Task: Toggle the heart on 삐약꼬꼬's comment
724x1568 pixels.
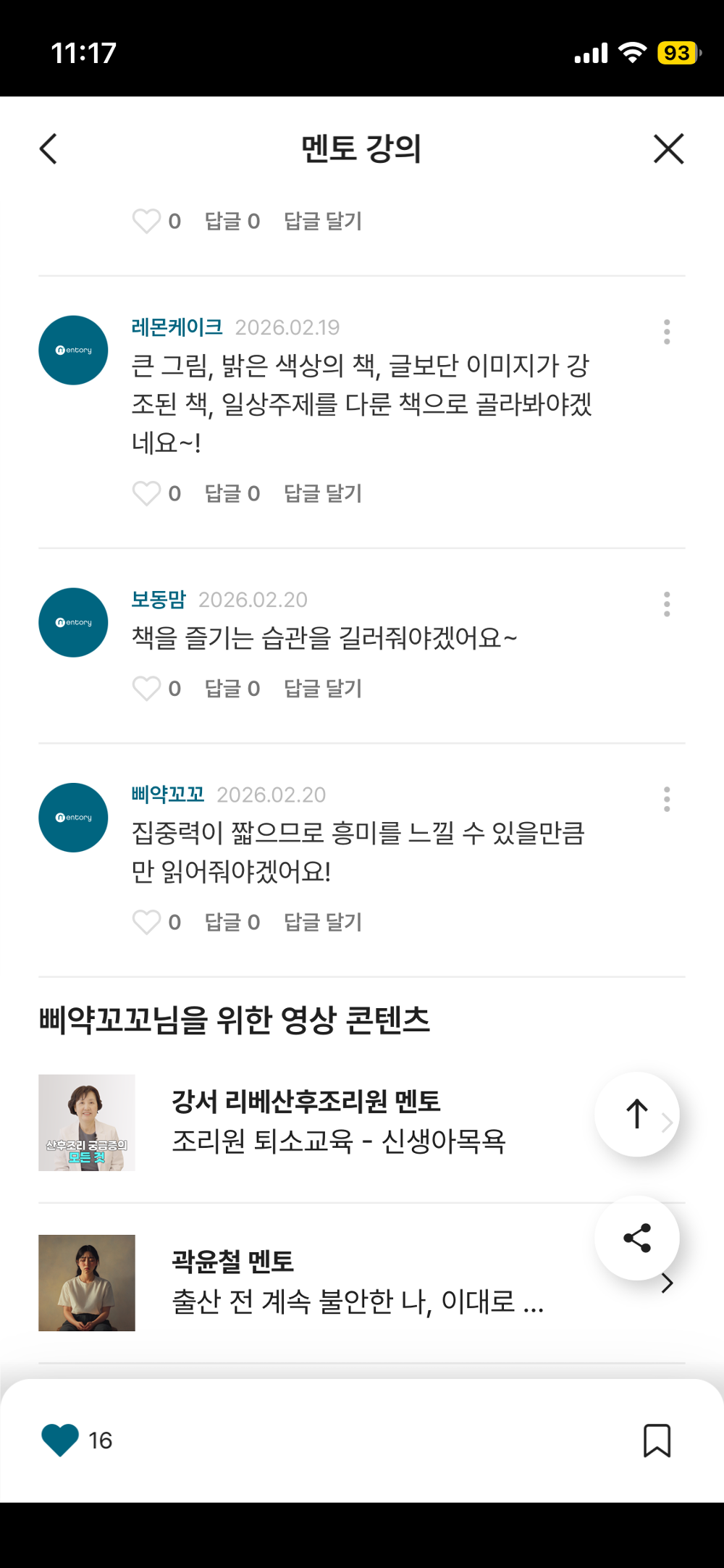Action: point(147,922)
